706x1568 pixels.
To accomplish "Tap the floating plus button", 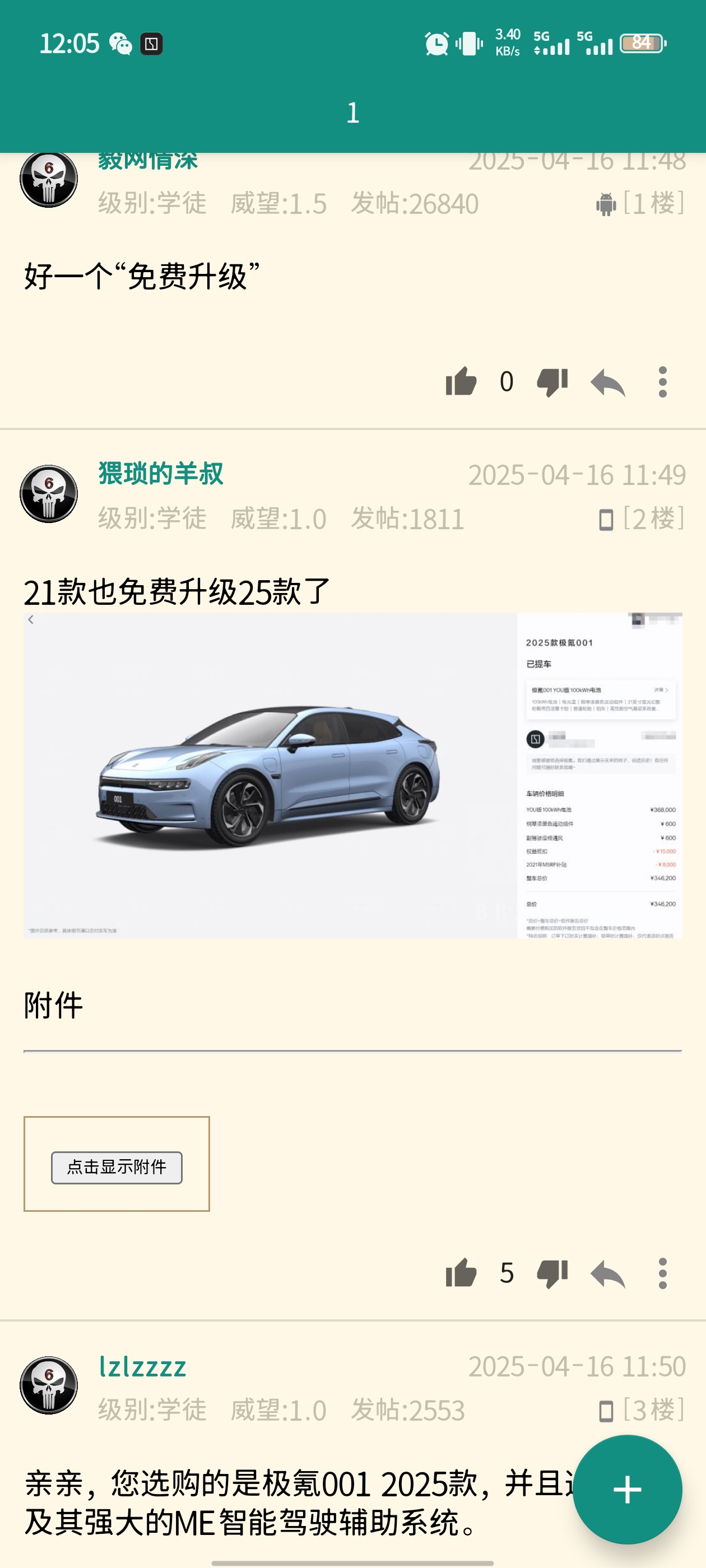I will pyautogui.click(x=627, y=1490).
